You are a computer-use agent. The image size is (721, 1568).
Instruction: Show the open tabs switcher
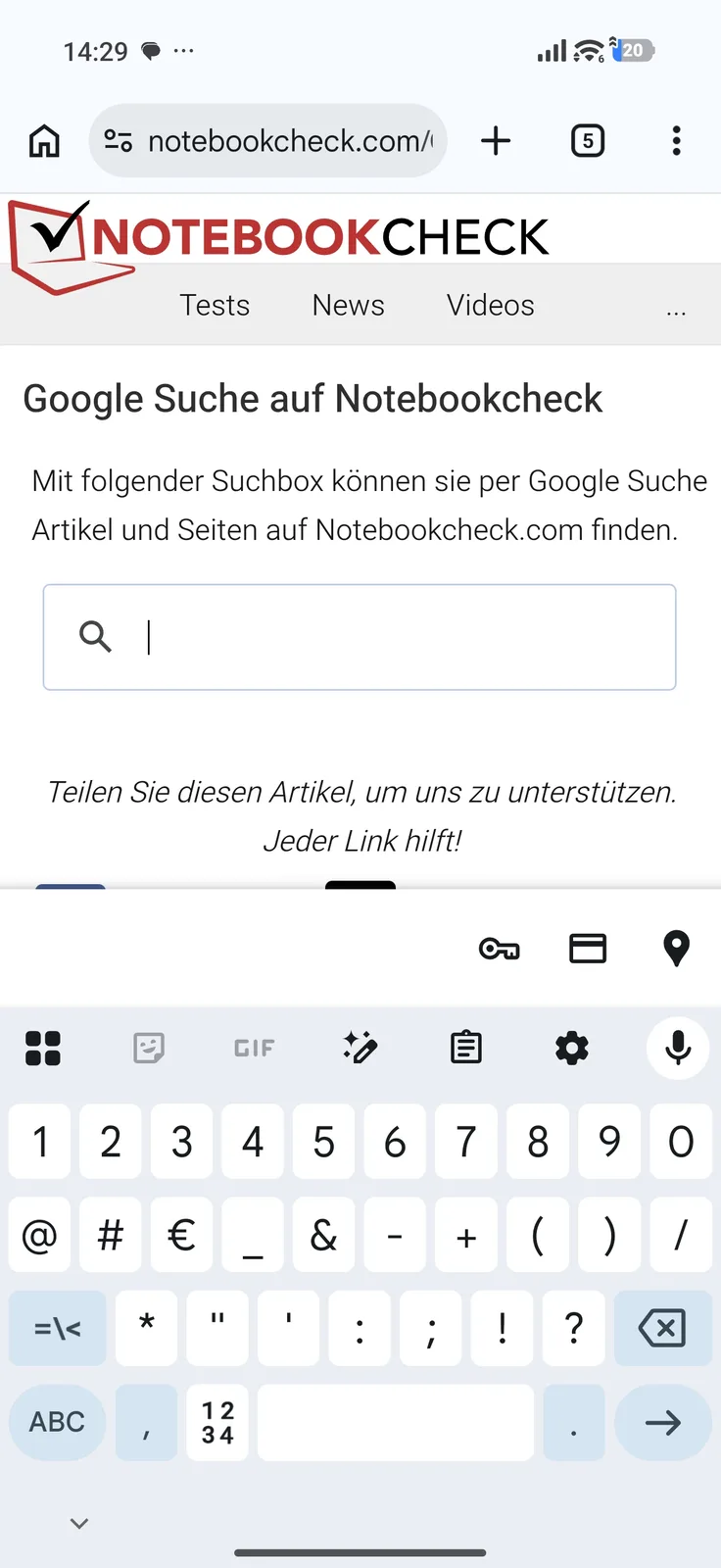[588, 141]
